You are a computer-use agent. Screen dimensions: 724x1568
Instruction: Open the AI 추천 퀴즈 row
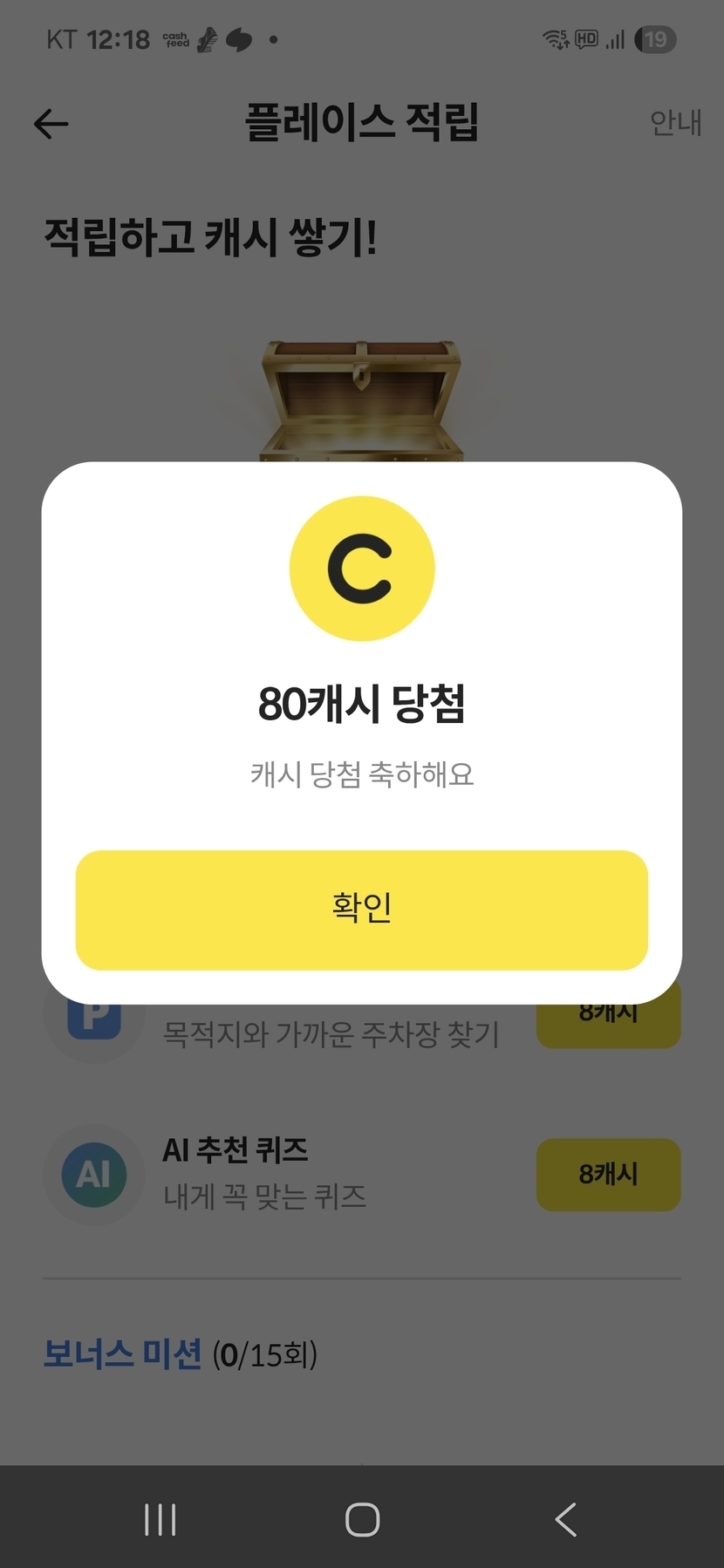tap(361, 1174)
